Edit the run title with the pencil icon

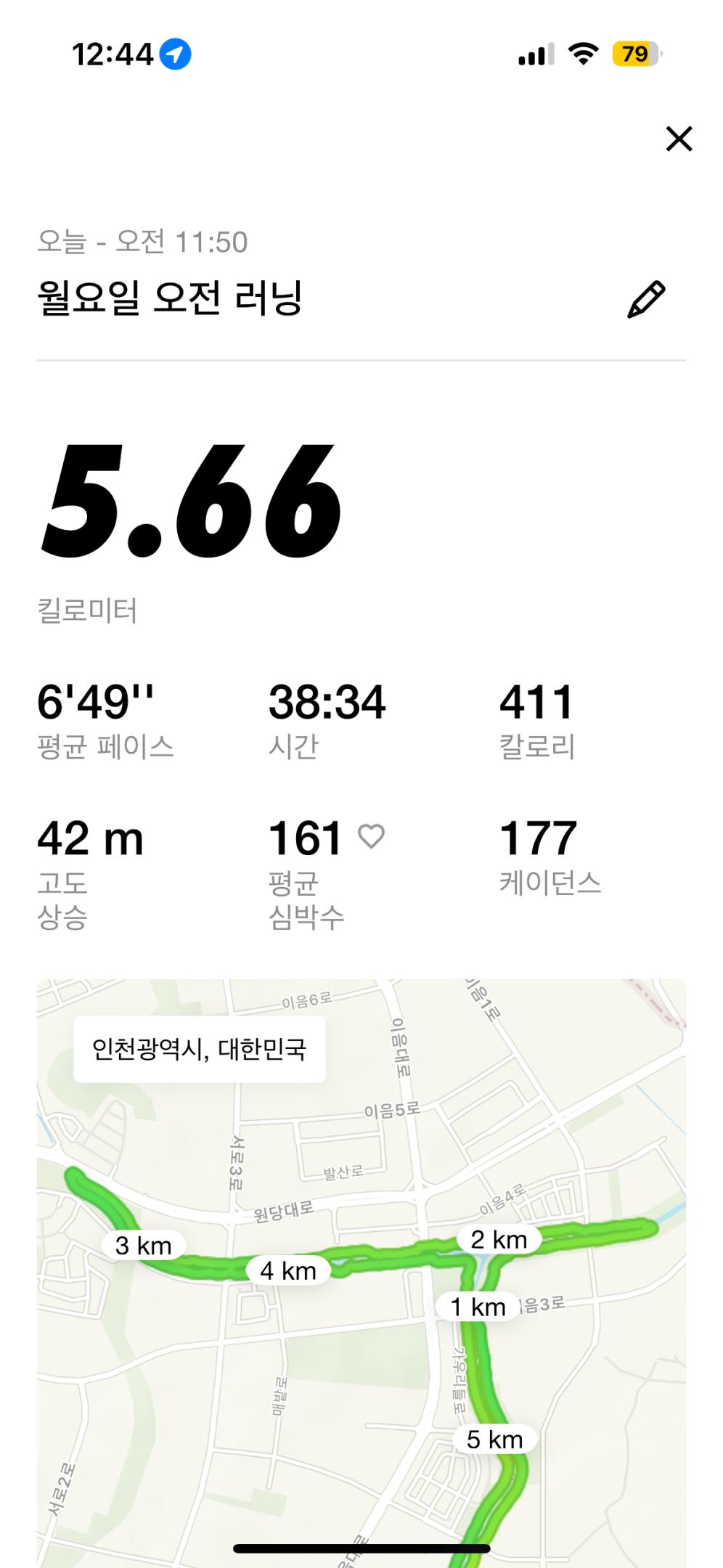click(x=645, y=299)
